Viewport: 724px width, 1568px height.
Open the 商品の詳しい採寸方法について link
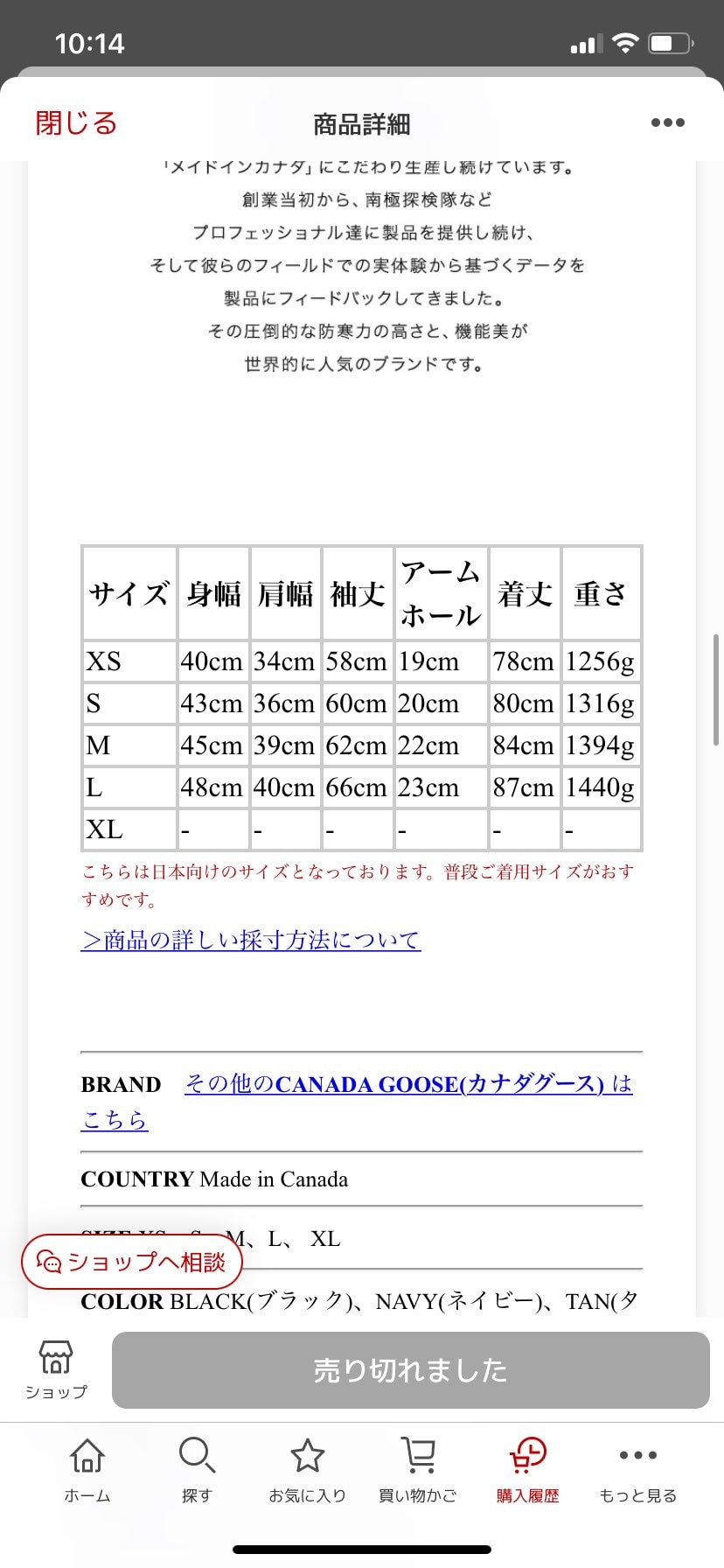point(251,940)
